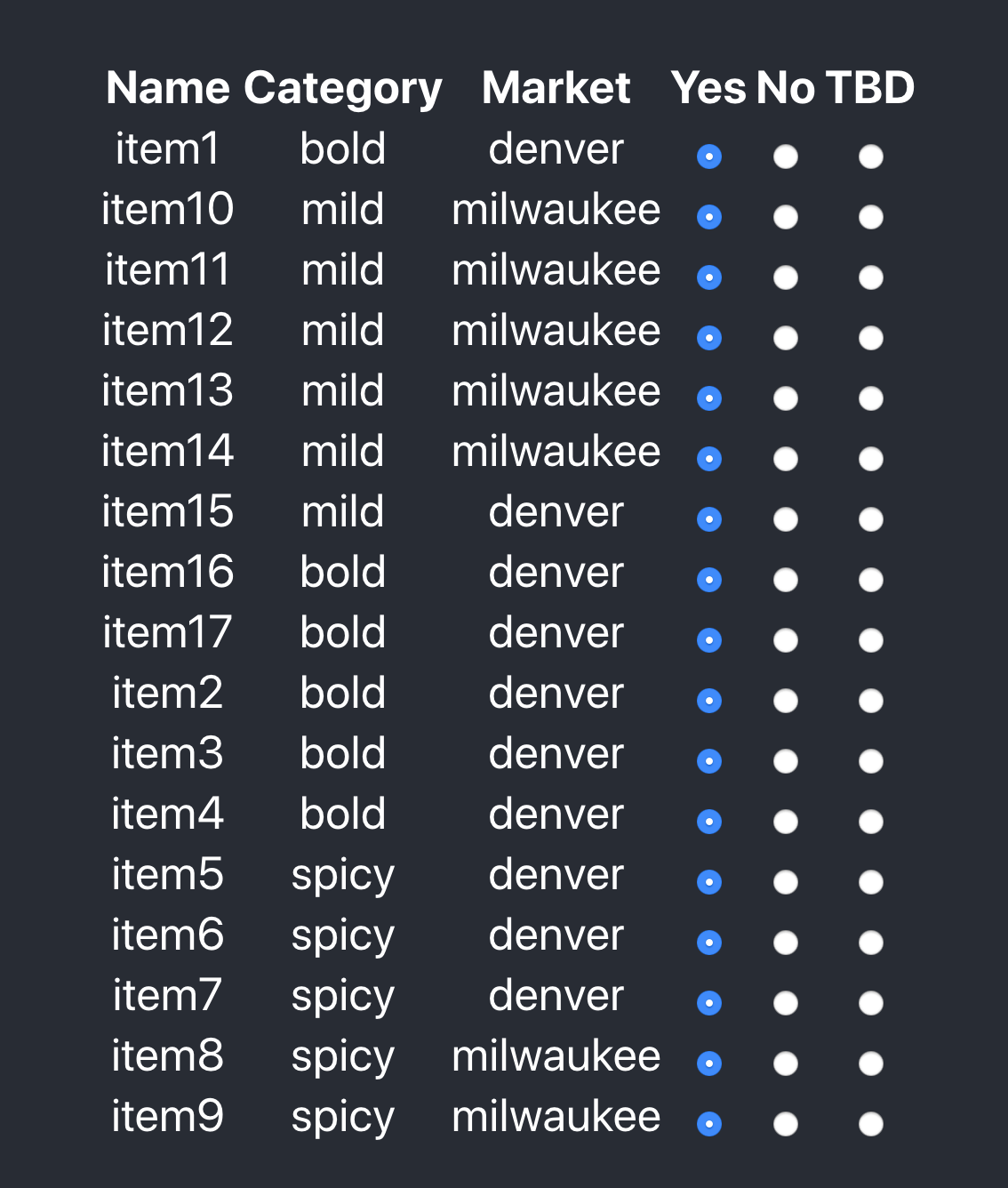Mark item12 as TBD
This screenshot has width=1008, height=1188.
click(x=869, y=336)
